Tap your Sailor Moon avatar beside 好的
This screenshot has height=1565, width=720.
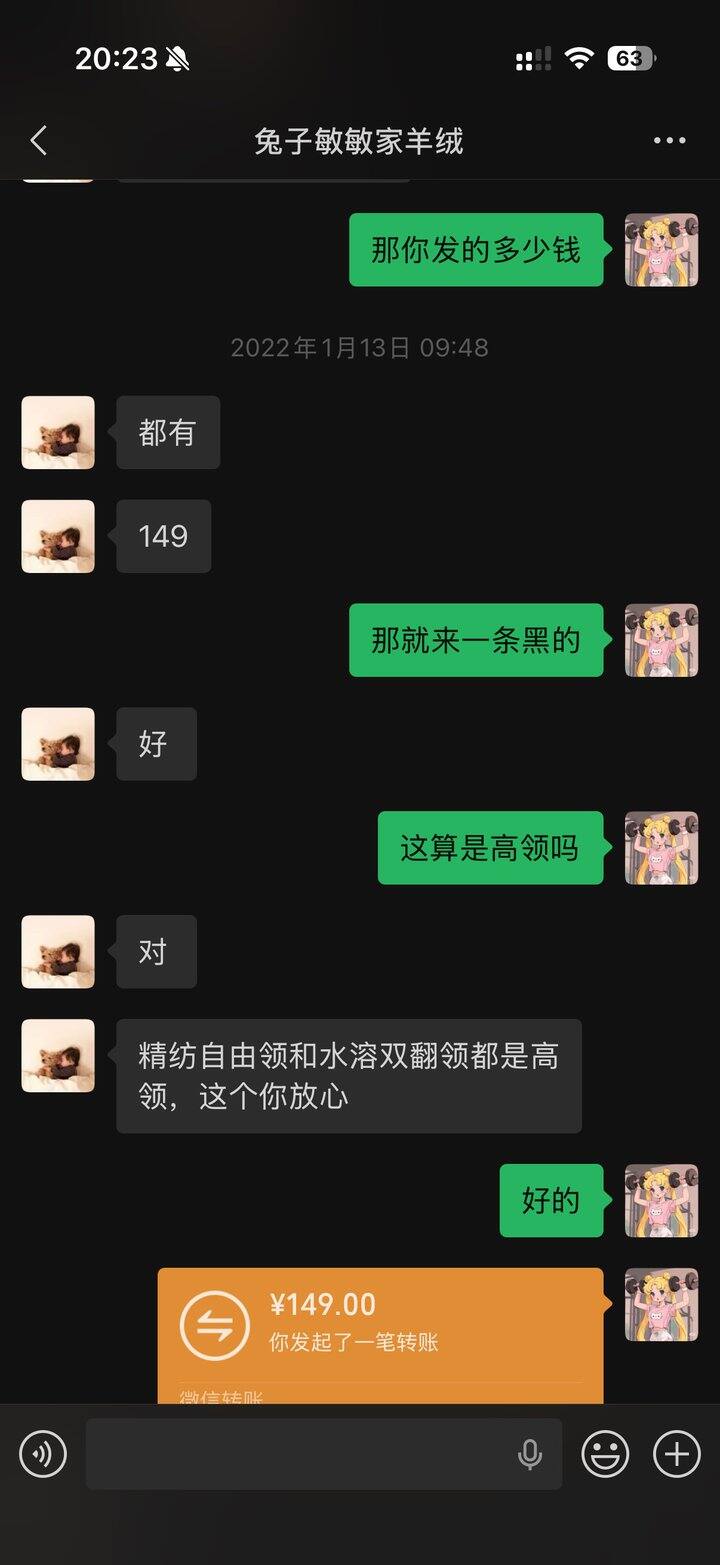click(661, 1202)
